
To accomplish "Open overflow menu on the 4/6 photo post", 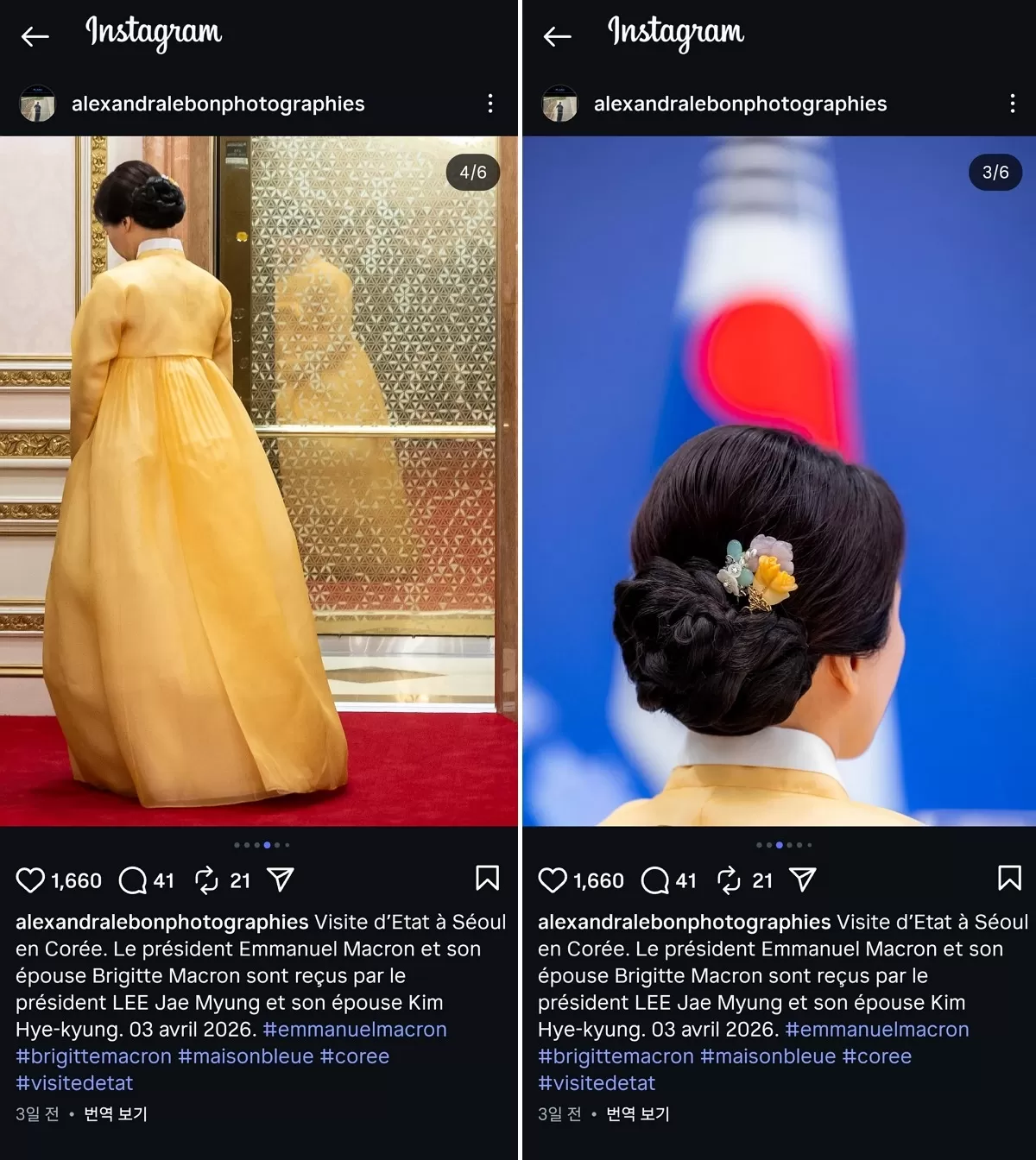I will tap(490, 104).
